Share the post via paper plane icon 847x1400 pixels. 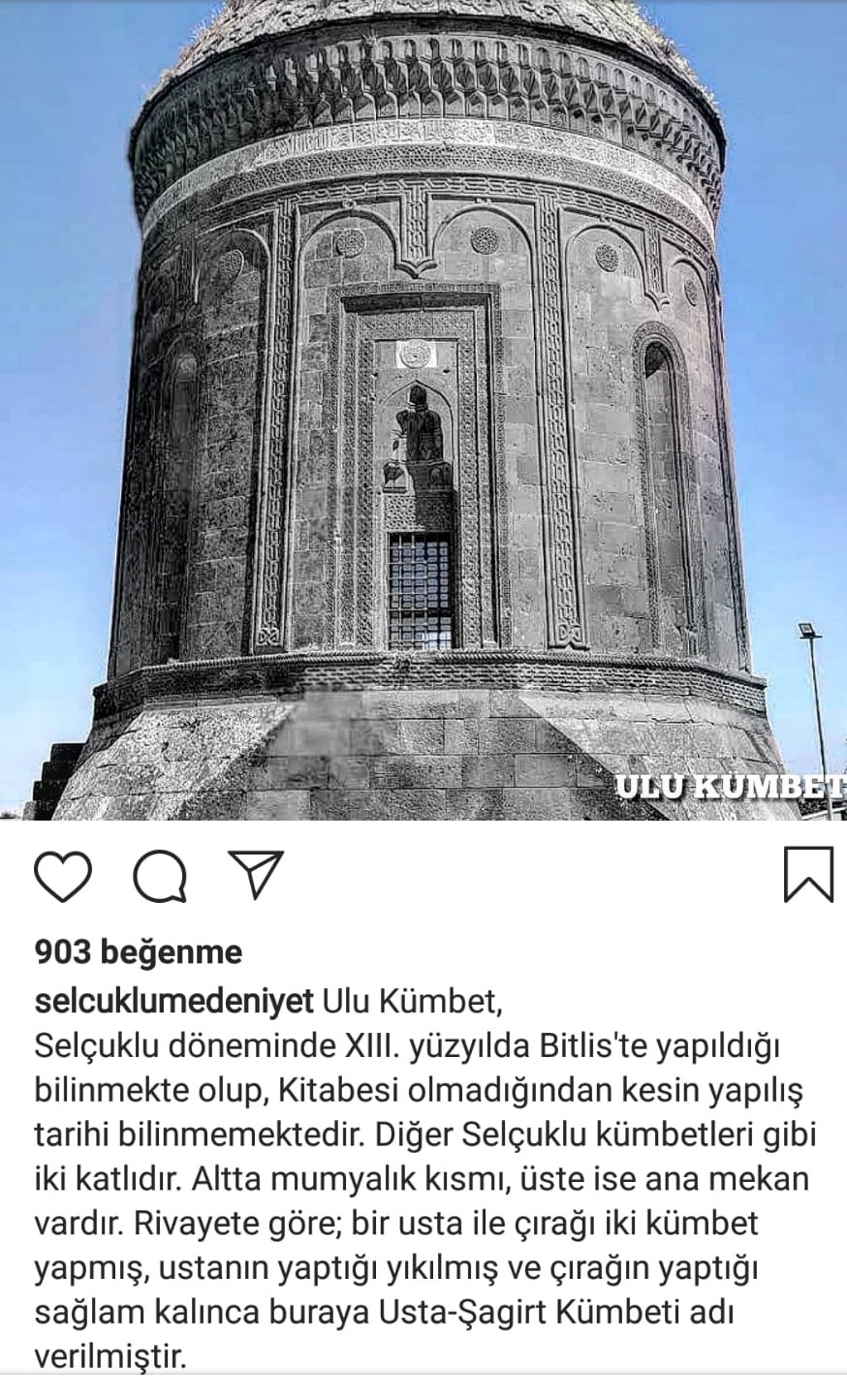pos(256,874)
